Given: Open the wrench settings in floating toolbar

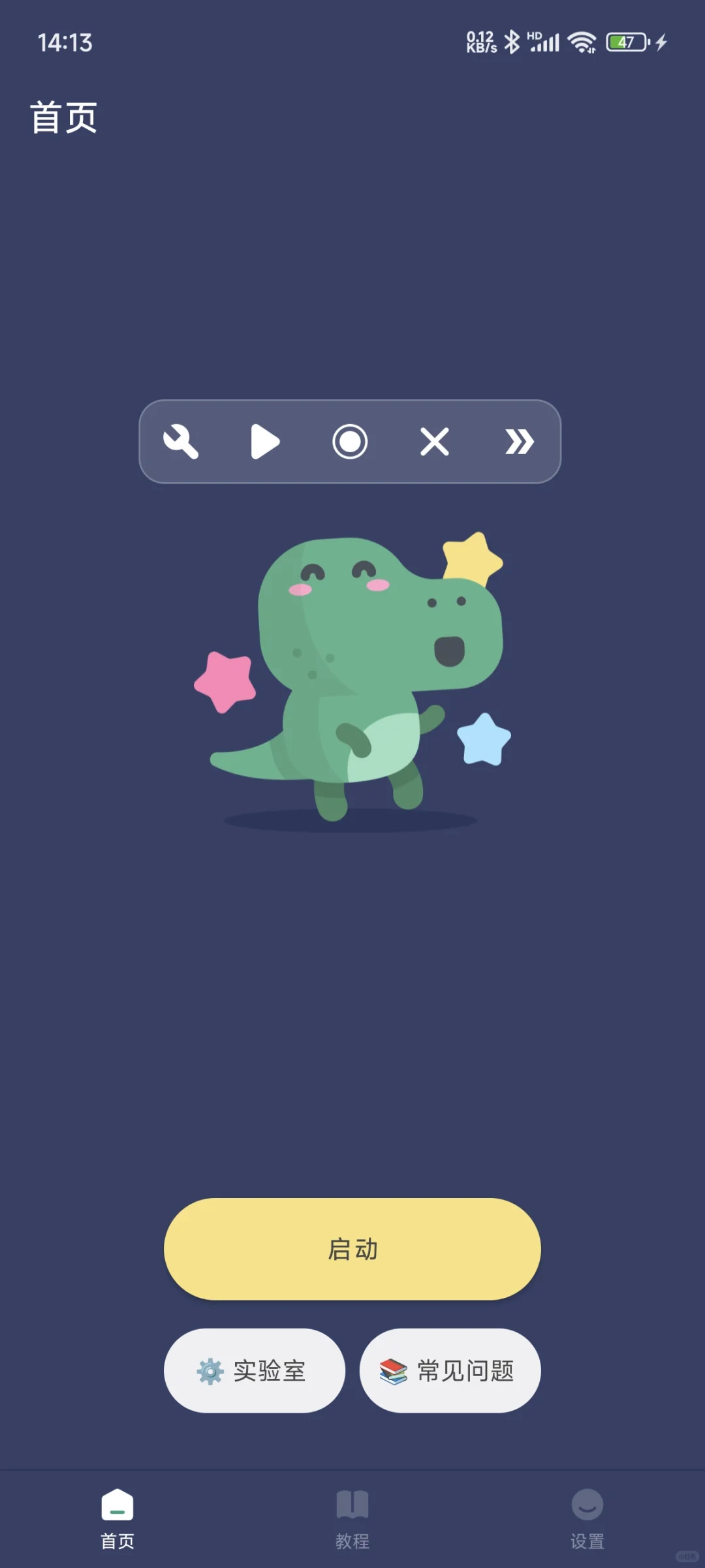Looking at the screenshot, I should click(x=181, y=442).
